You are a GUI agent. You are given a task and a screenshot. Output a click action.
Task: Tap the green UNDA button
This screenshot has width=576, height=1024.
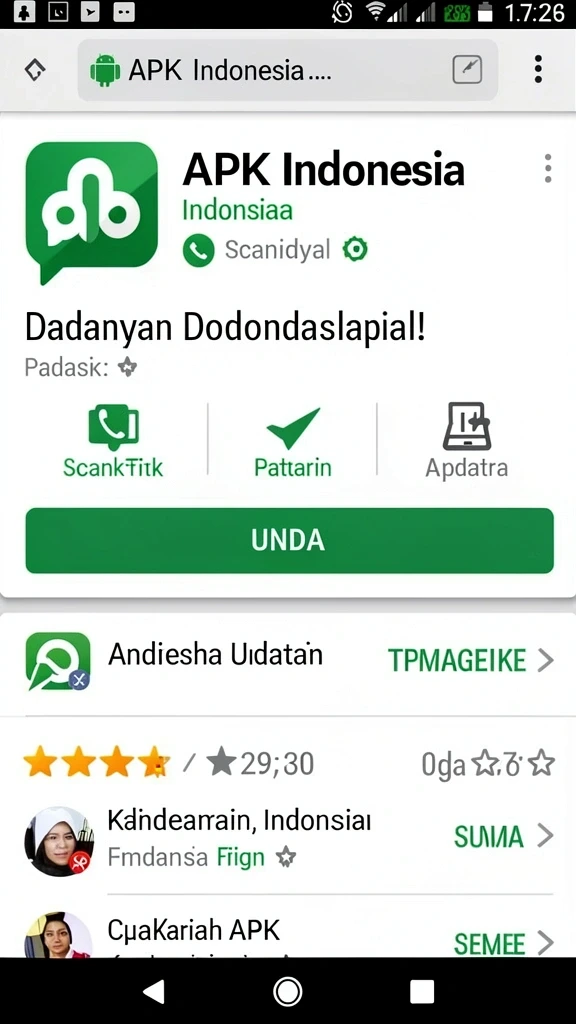(289, 541)
